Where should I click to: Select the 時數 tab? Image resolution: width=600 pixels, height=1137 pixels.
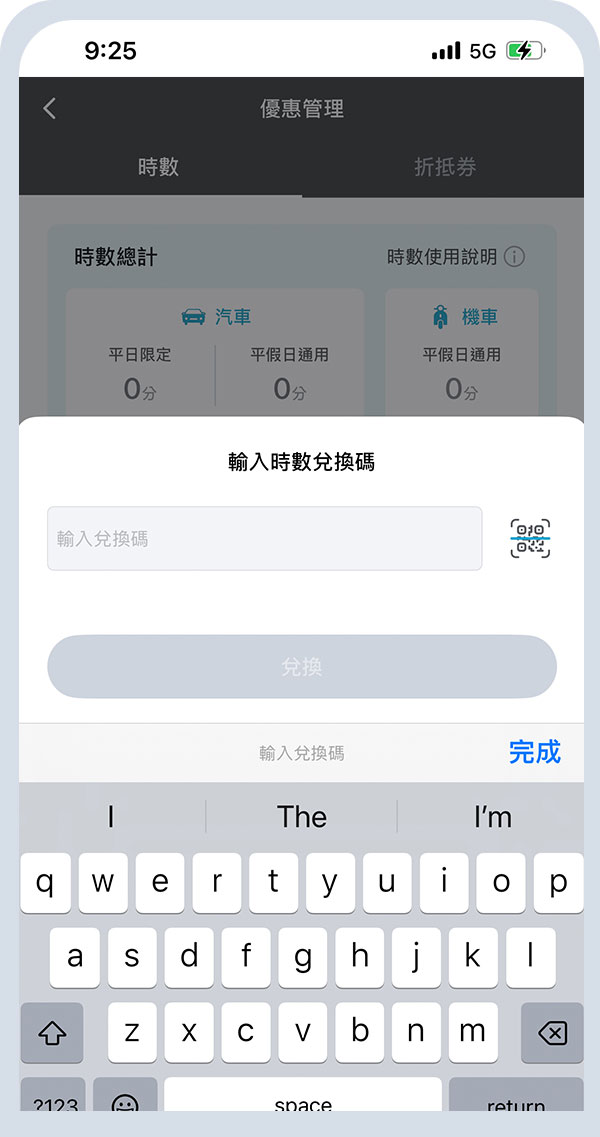tap(158, 167)
